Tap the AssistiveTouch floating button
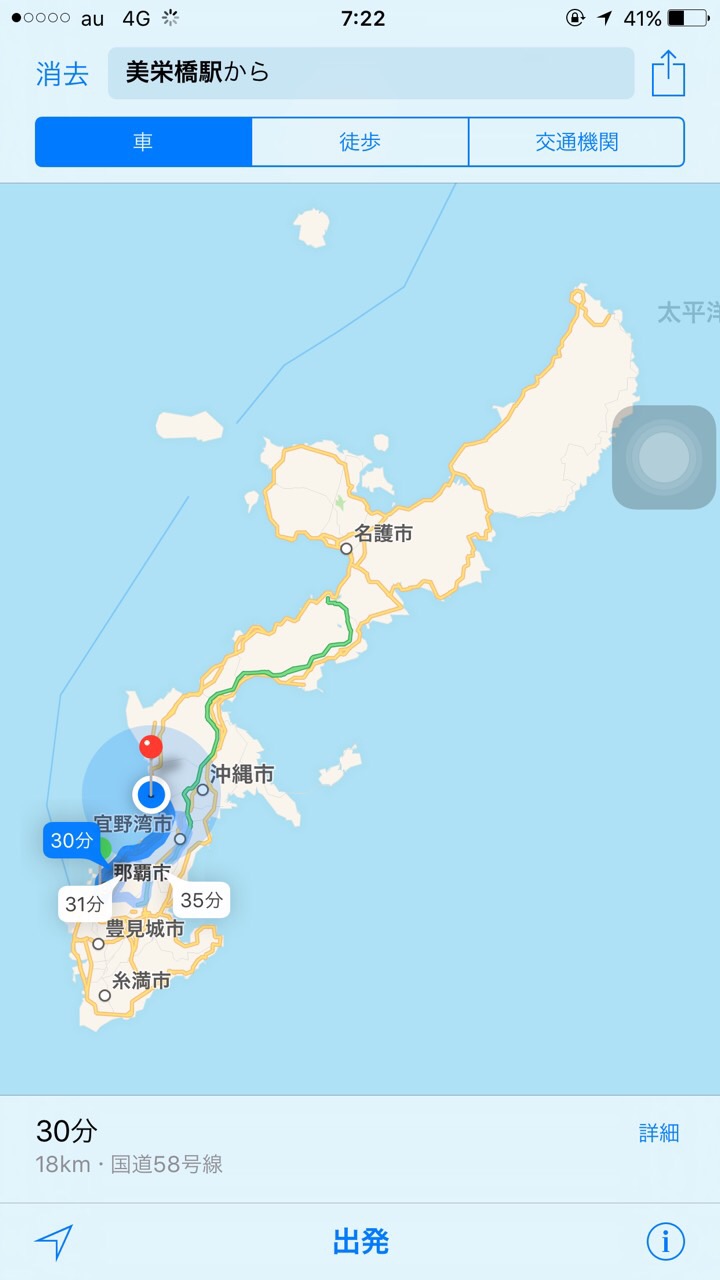The height and width of the screenshot is (1280, 720). [x=664, y=458]
